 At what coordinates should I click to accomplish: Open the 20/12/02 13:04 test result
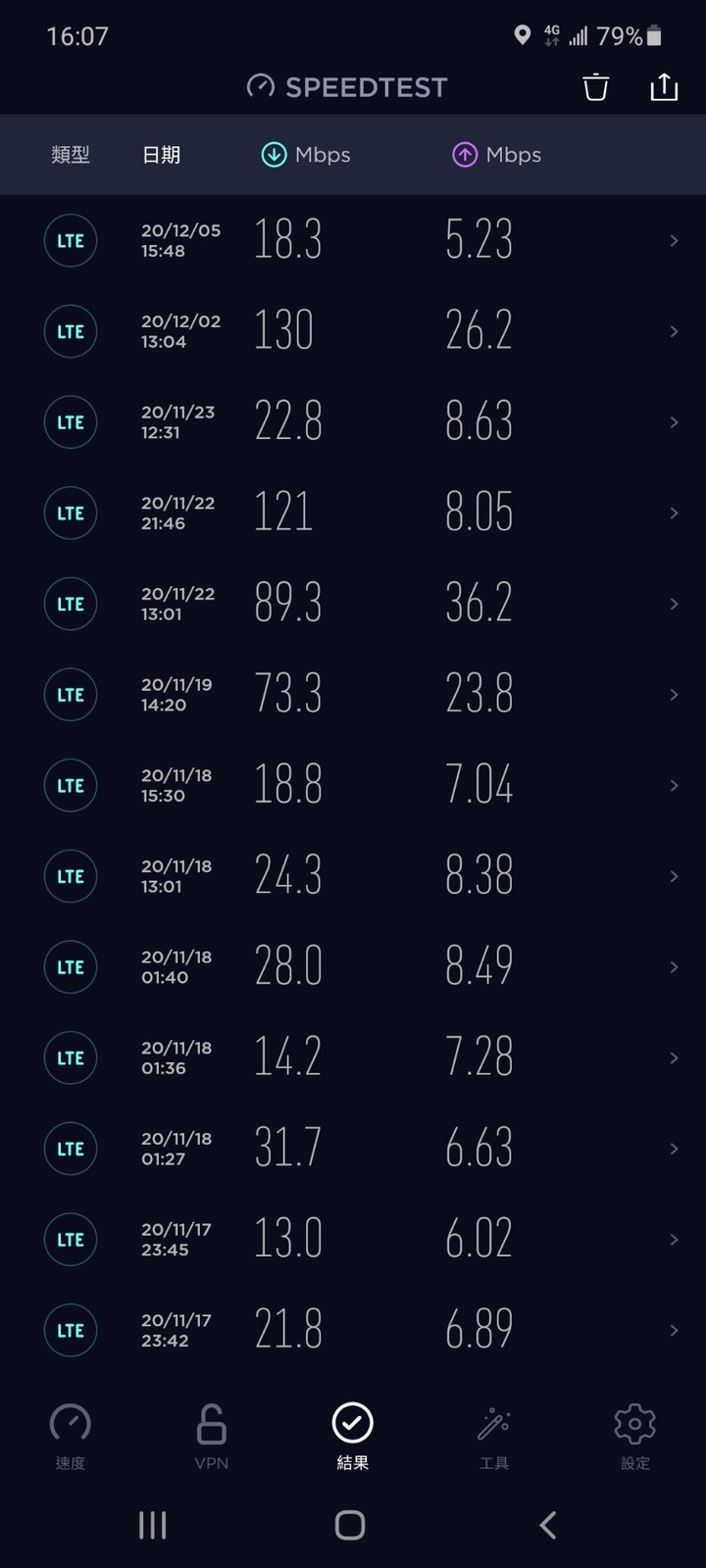coord(353,331)
